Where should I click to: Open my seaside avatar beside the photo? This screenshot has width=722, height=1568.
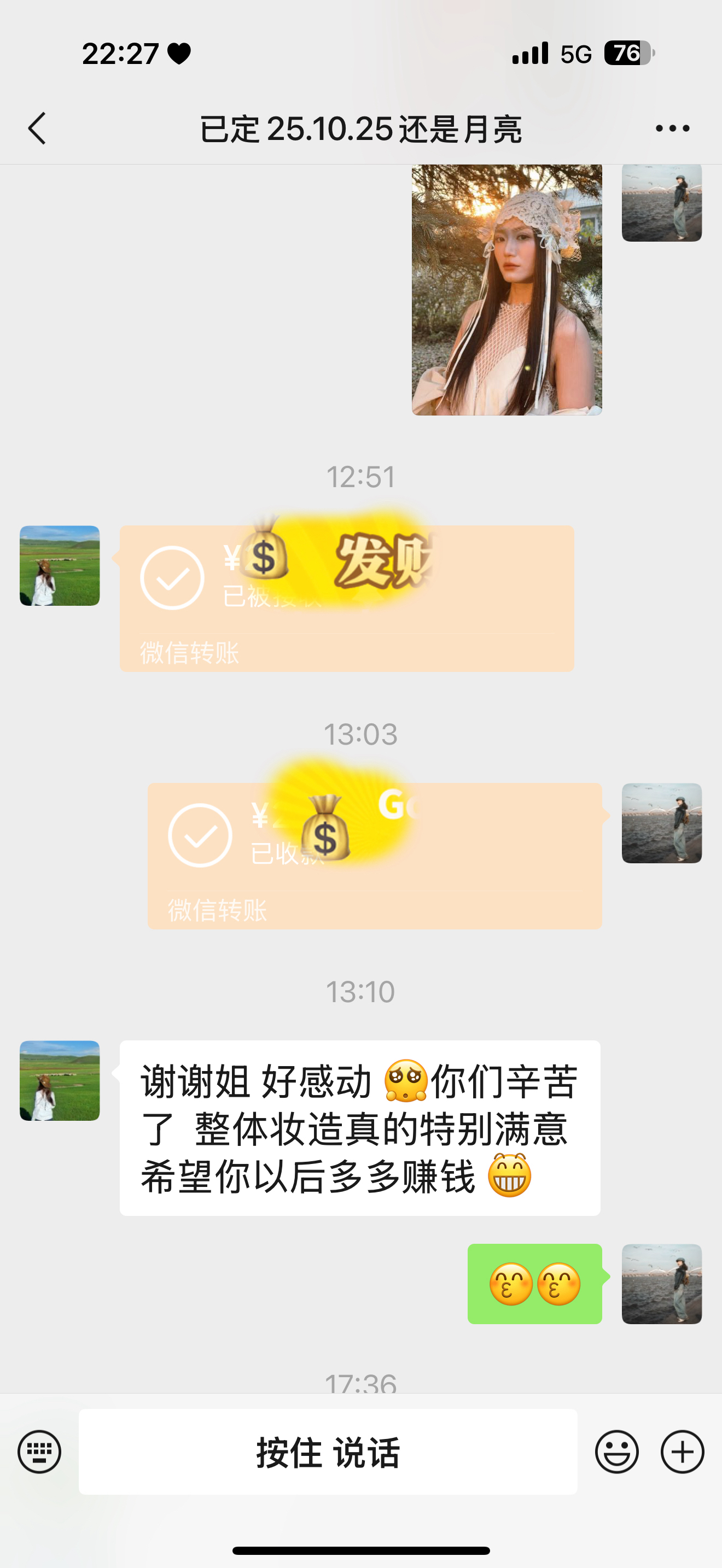(661, 203)
